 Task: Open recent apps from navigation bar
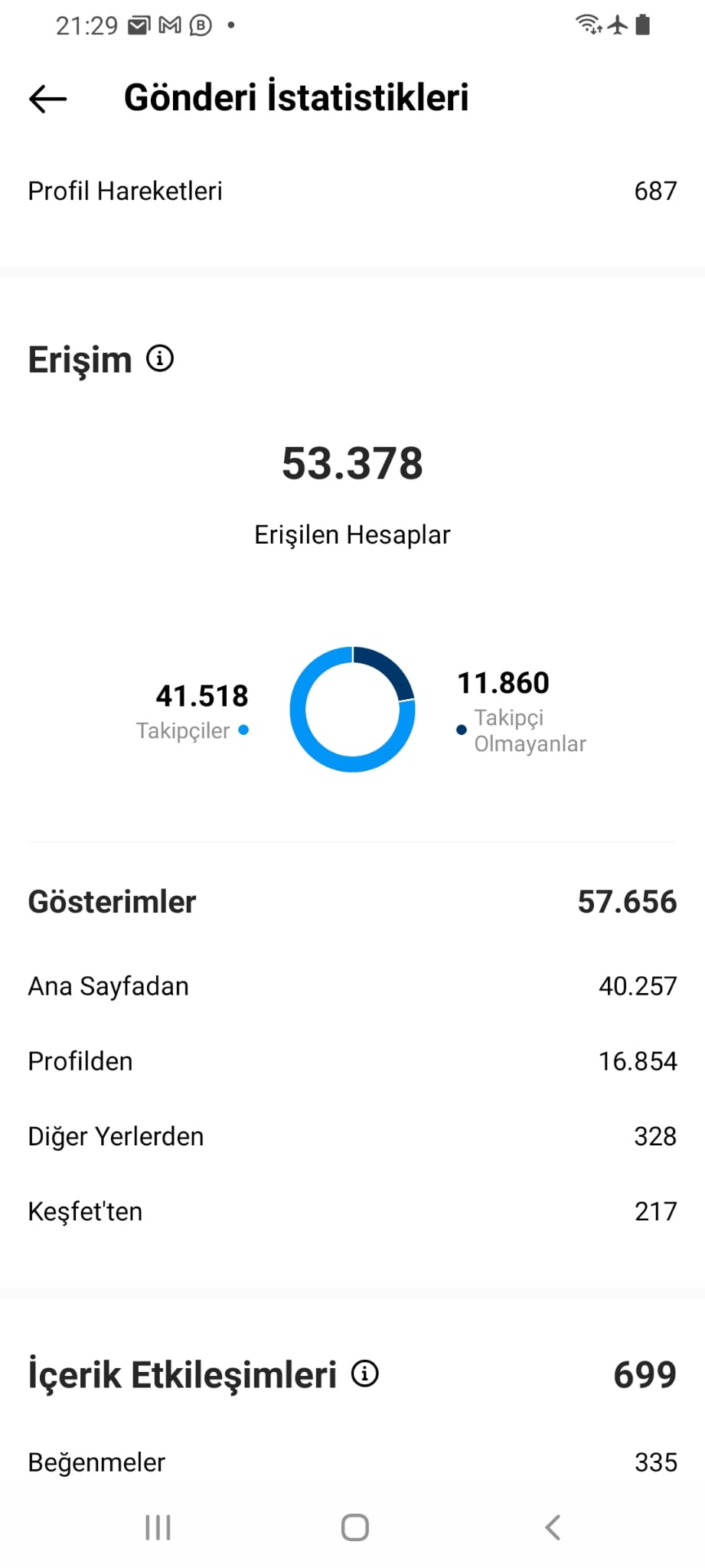pyautogui.click(x=158, y=1527)
